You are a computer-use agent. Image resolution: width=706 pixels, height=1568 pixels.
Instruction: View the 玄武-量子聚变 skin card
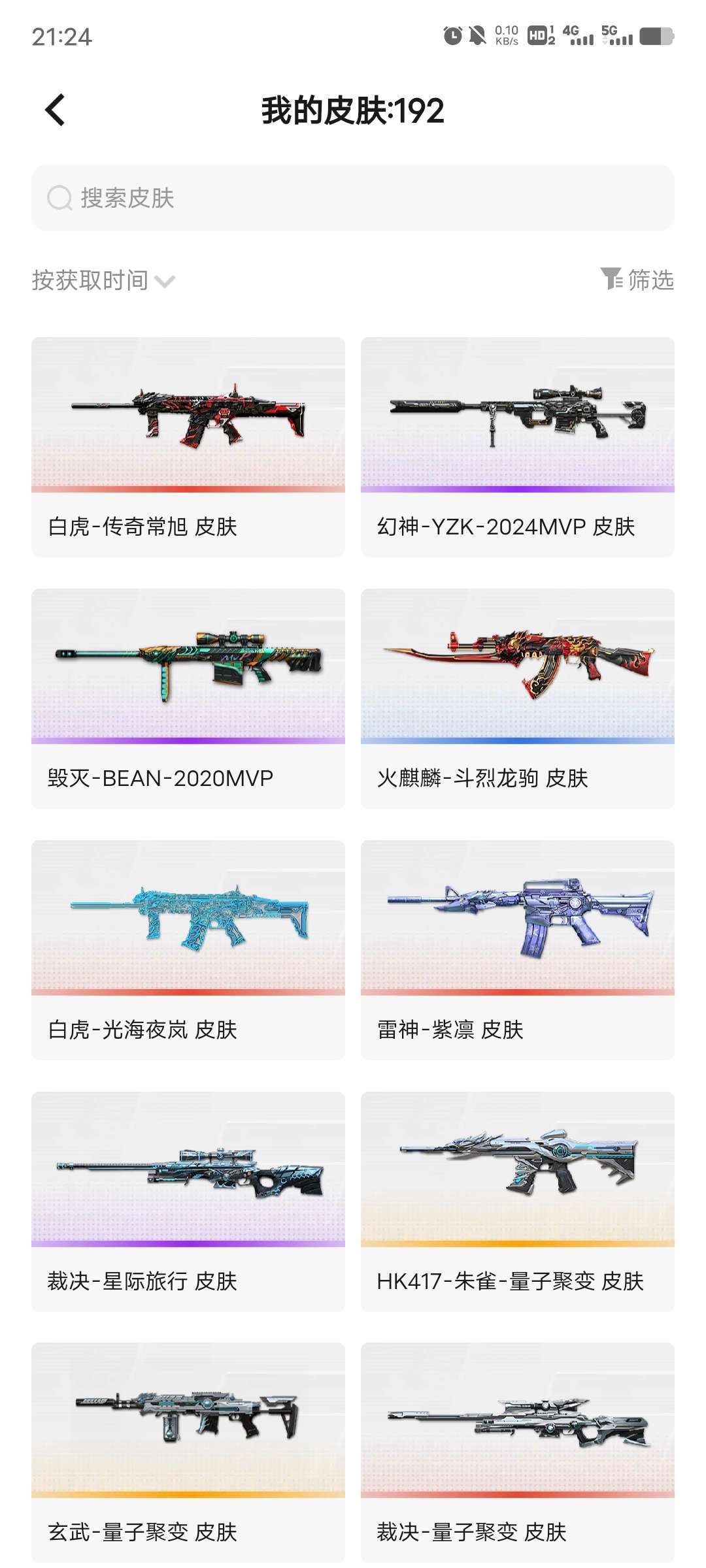[x=188, y=1452]
